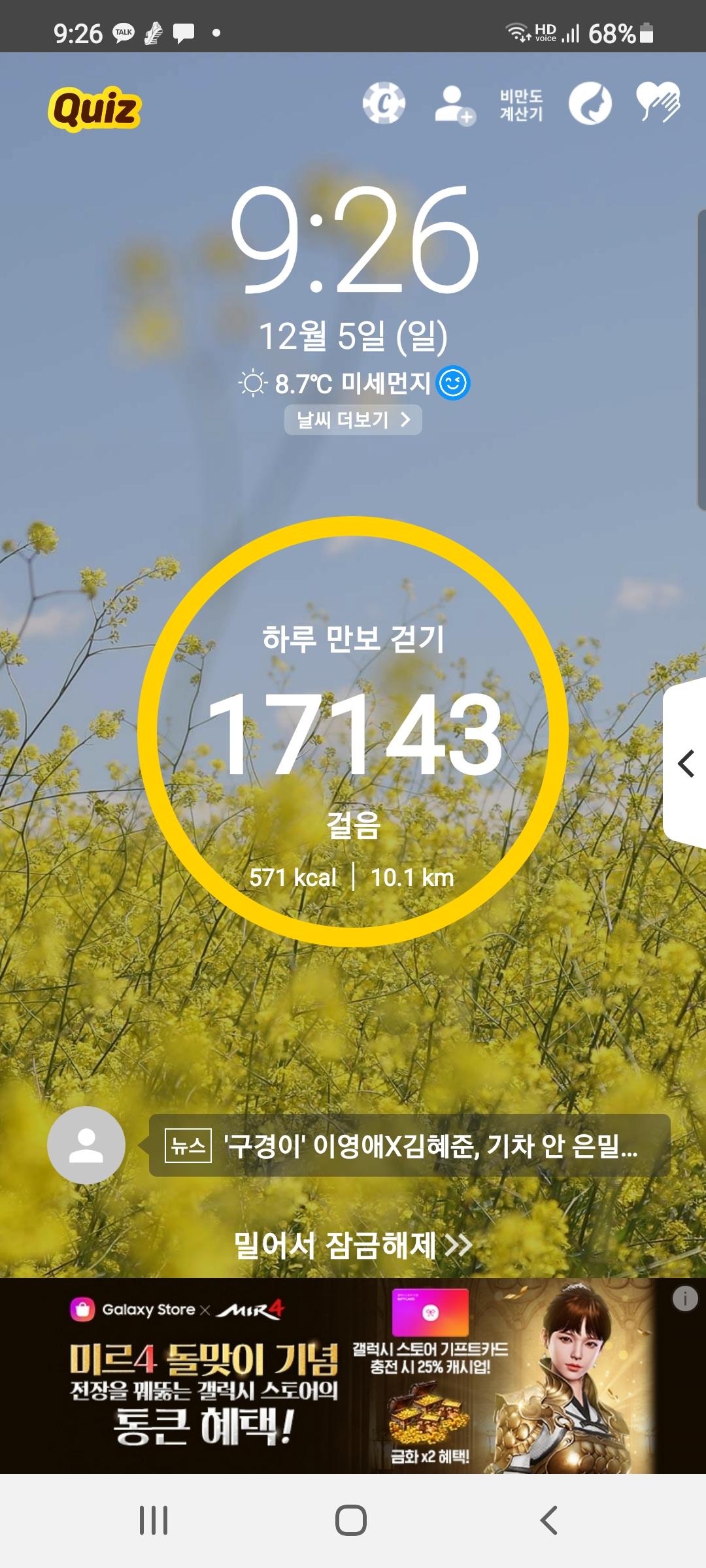Go to home via navigation bar

[x=351, y=1520]
